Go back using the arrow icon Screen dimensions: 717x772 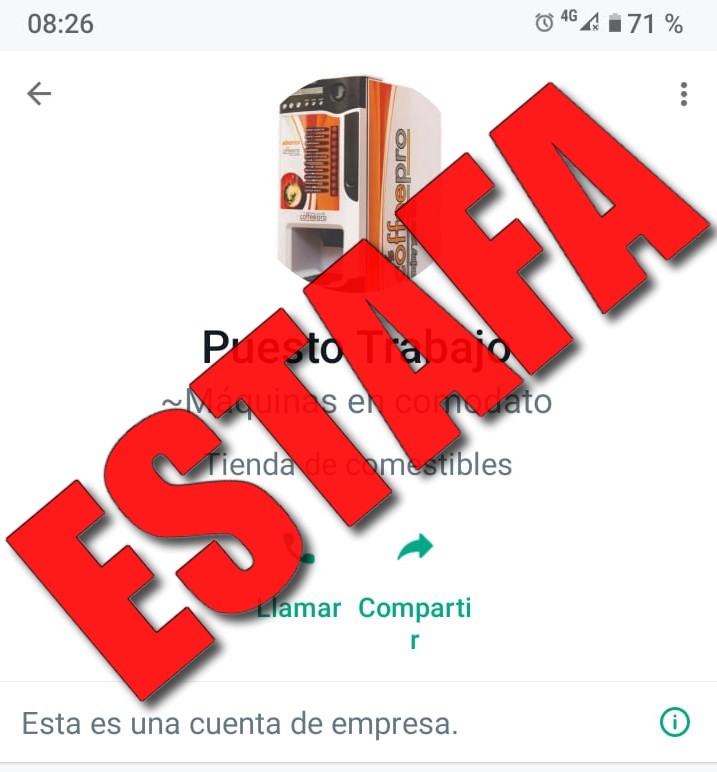pos(39,94)
